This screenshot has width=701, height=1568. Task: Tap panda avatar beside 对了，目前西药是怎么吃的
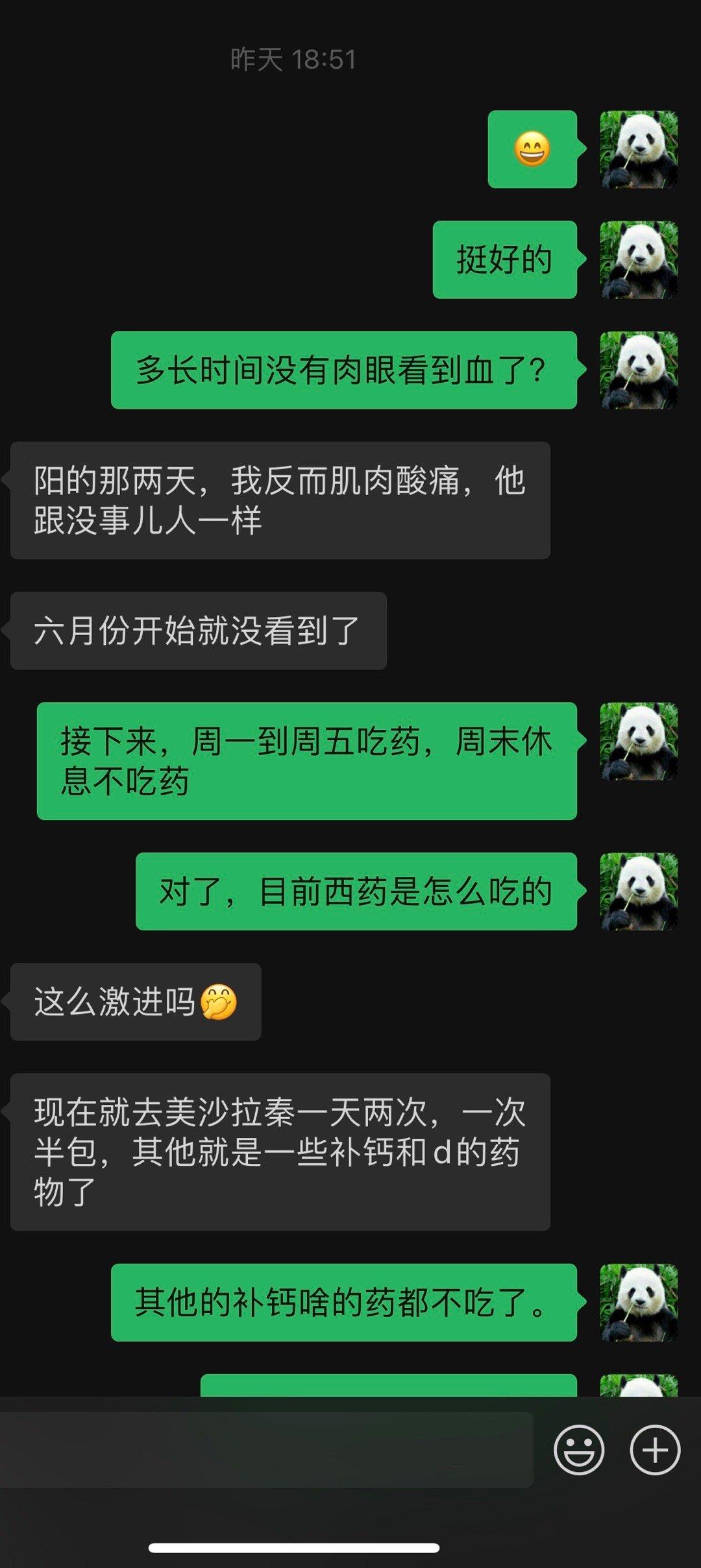(x=639, y=891)
